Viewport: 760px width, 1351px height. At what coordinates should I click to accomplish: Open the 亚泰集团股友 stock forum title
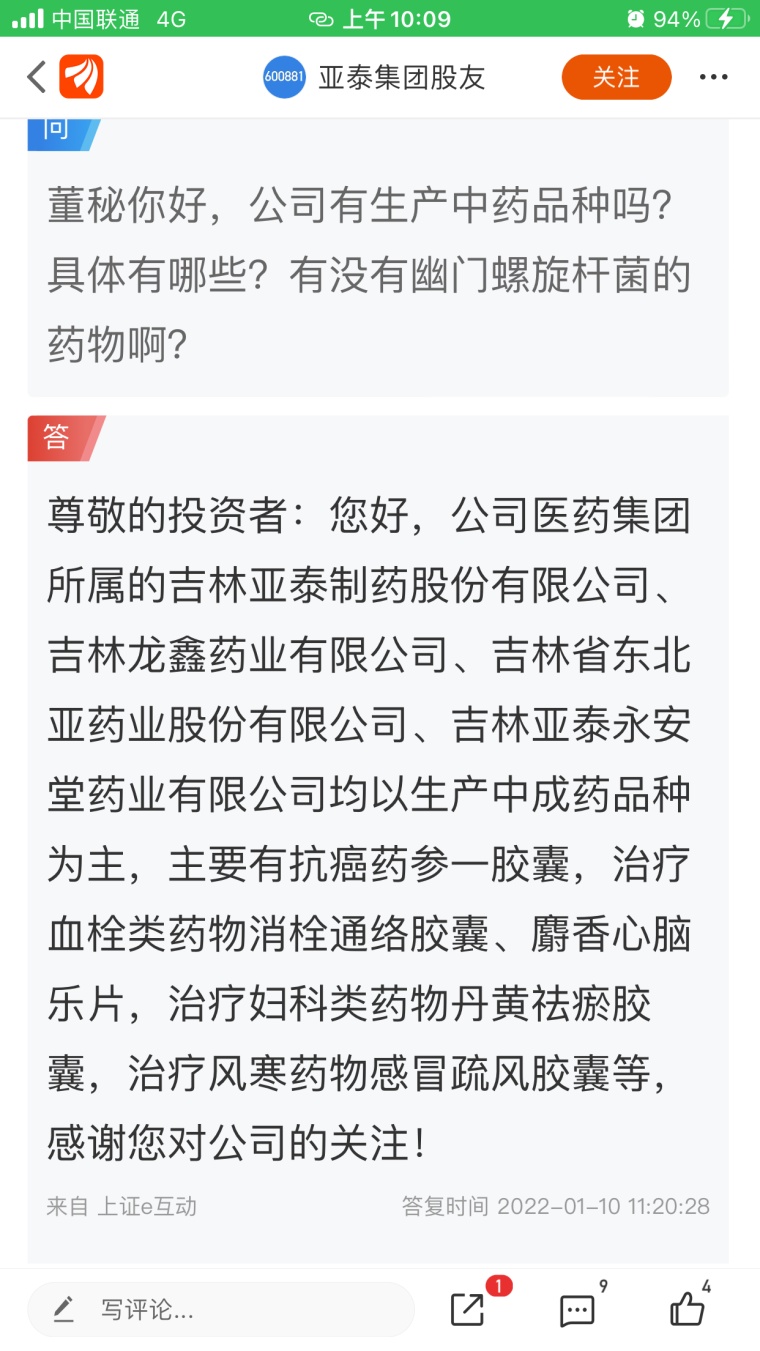click(400, 77)
